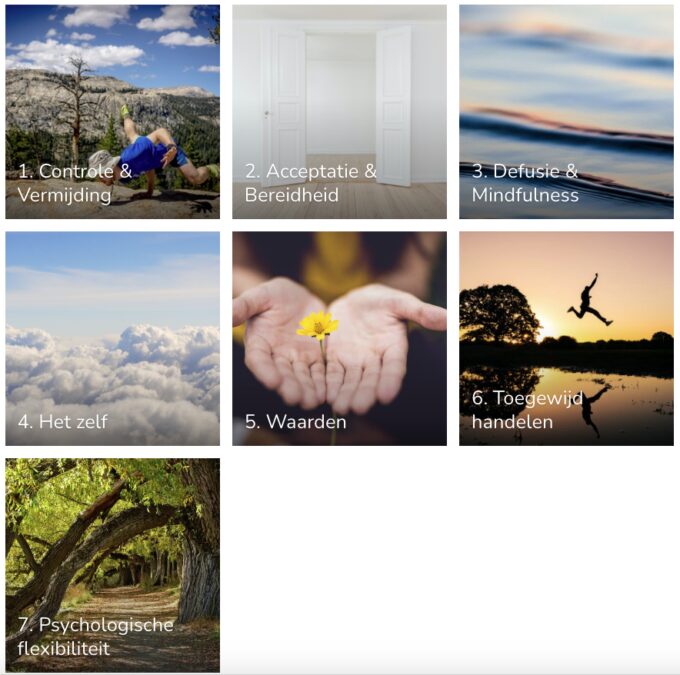Go to module 3. Defusie & Mindfulness
Image resolution: width=680 pixels, height=675 pixels.
pyautogui.click(x=566, y=112)
